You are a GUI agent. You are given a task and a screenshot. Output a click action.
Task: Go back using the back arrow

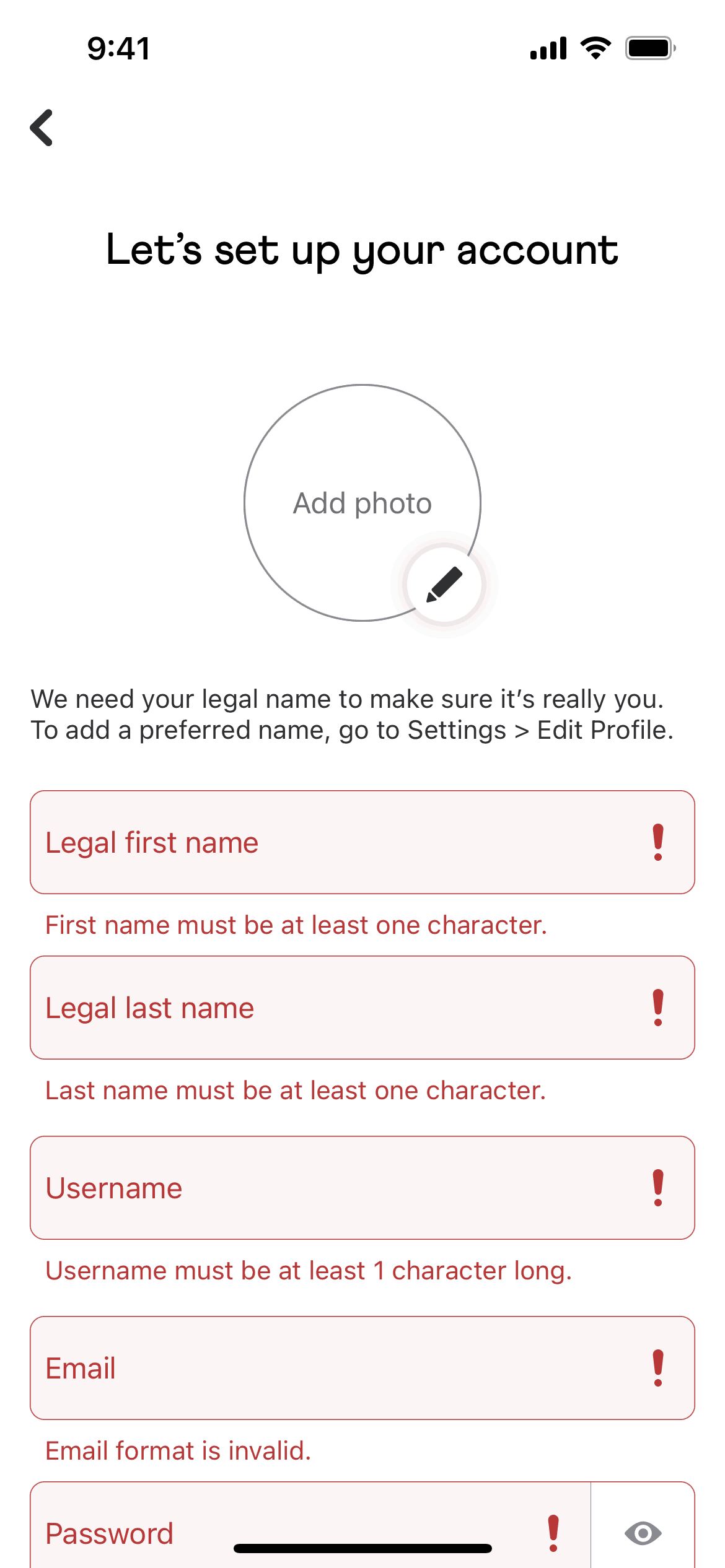(42, 128)
